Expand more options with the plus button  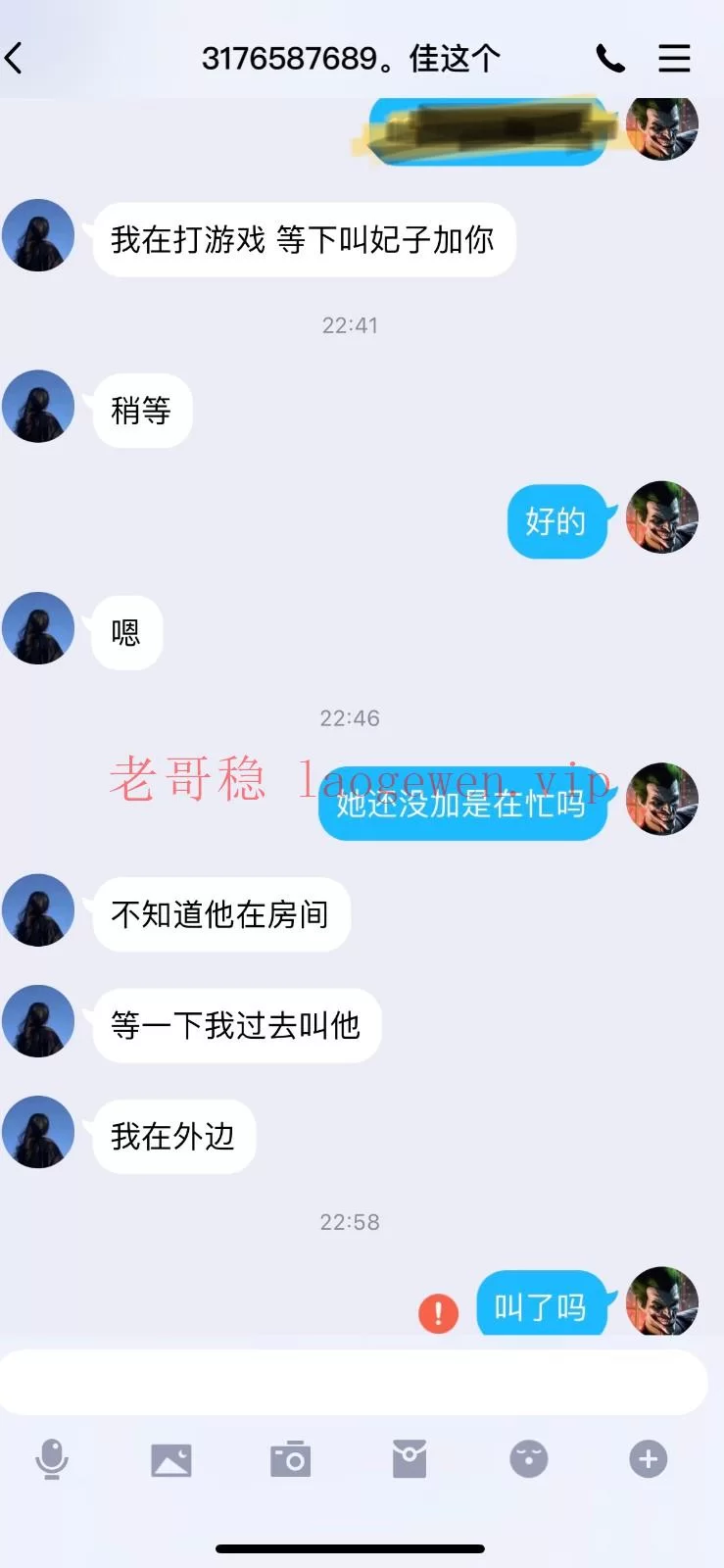pos(648,1459)
